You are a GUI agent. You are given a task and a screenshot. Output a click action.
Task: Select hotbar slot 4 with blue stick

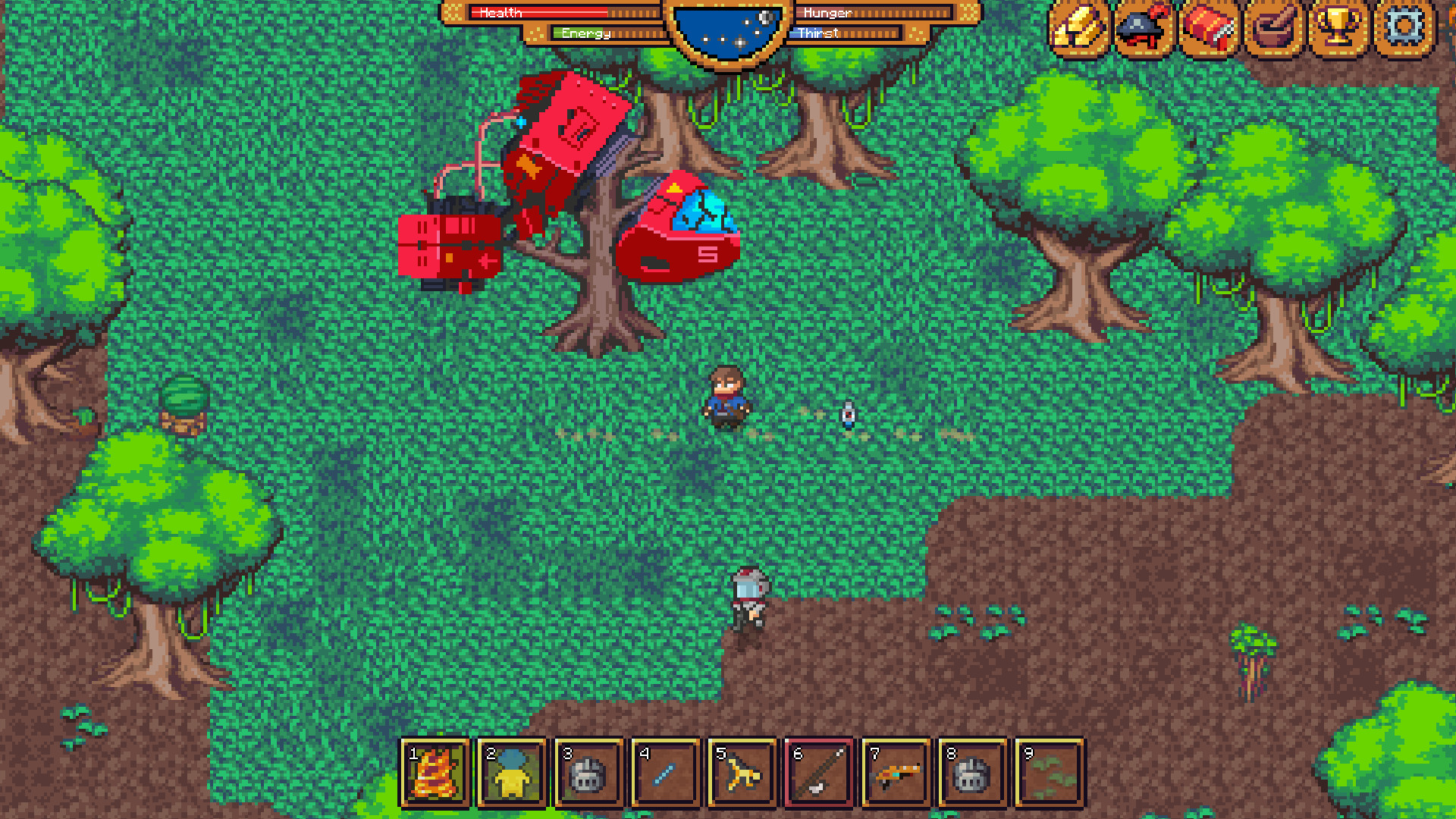click(x=665, y=773)
